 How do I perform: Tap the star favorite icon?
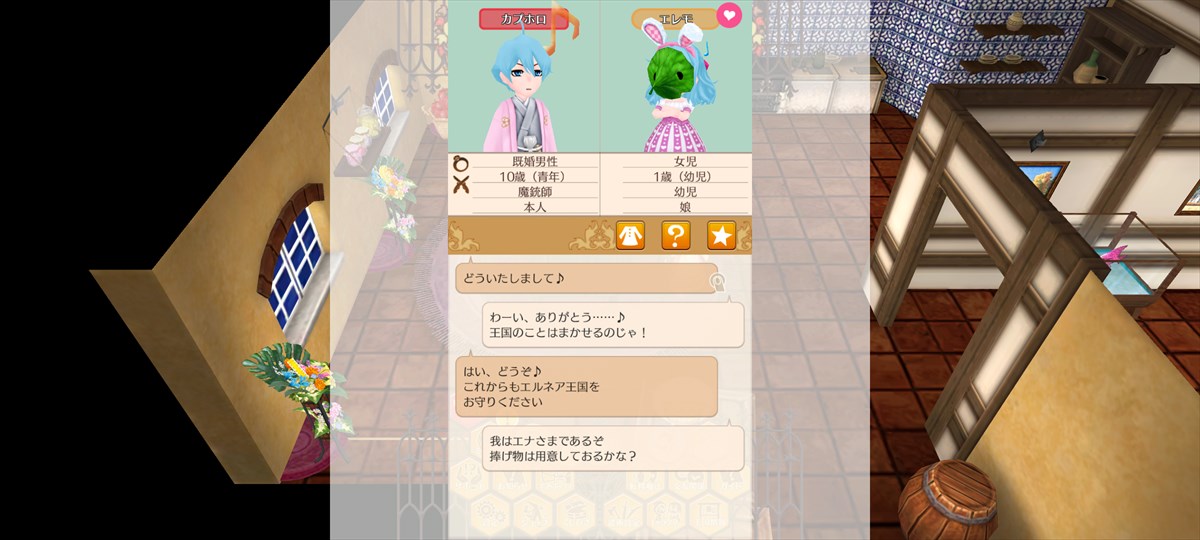pyautogui.click(x=721, y=236)
